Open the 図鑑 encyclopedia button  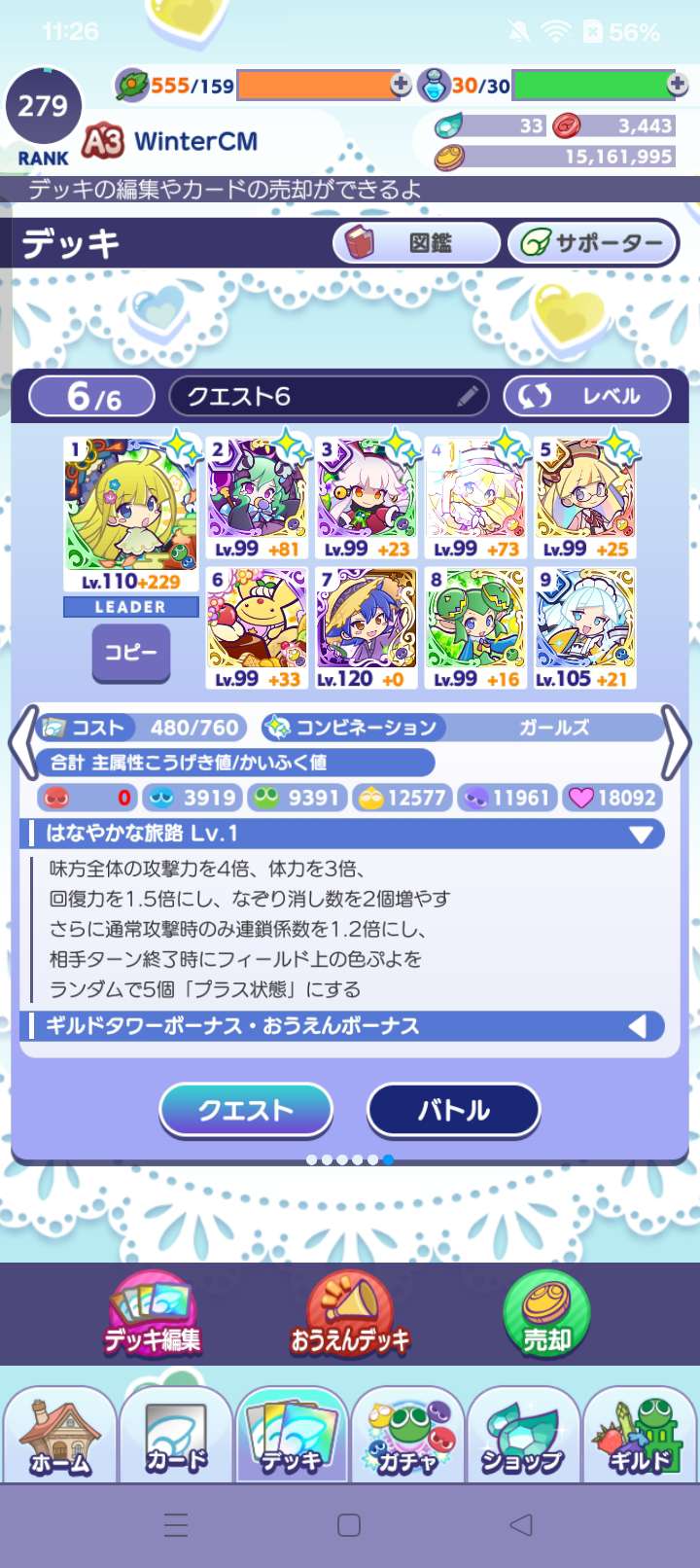[416, 243]
